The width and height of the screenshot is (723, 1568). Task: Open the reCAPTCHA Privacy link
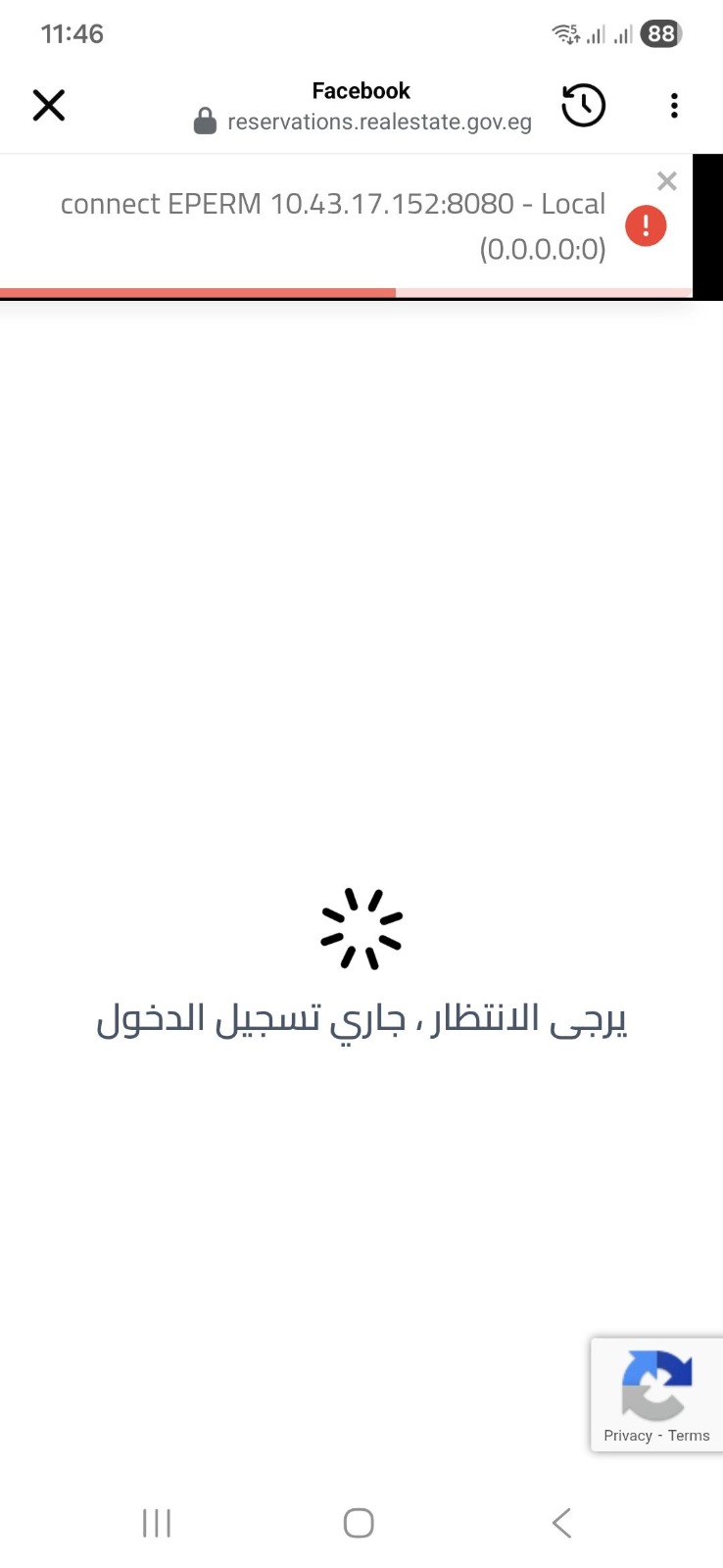click(x=627, y=1436)
